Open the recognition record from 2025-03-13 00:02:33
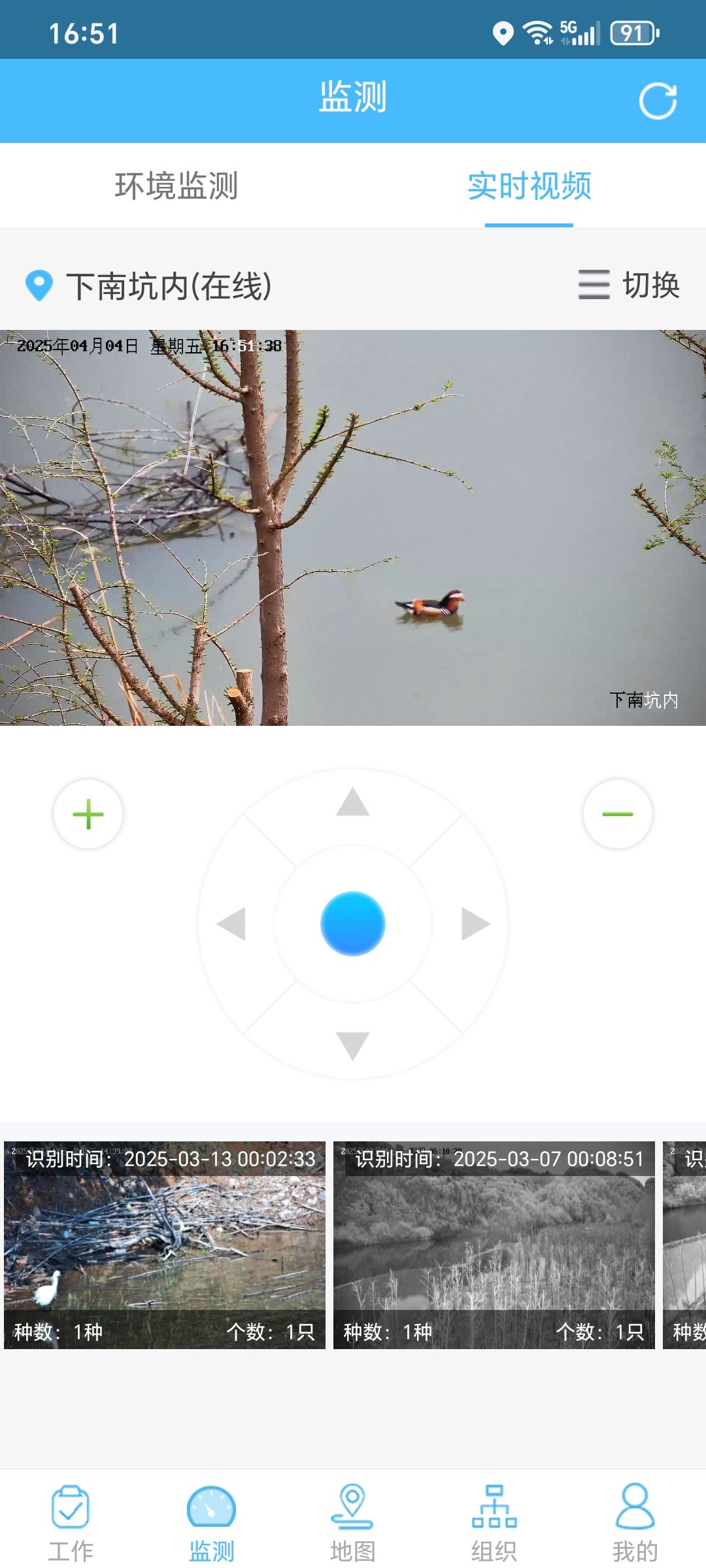Screen dimensions: 706x1568 click(x=165, y=1245)
